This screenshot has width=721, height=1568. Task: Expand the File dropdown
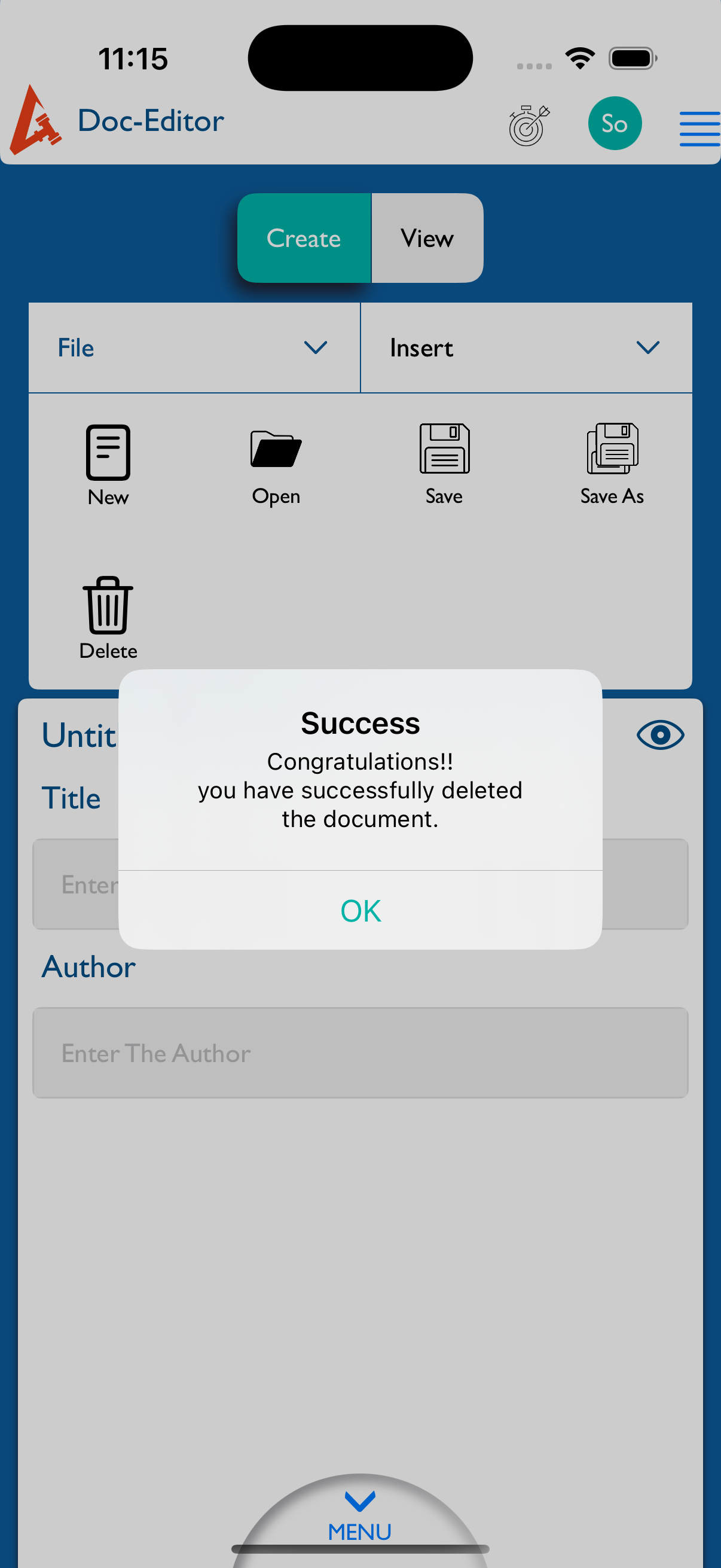point(194,347)
